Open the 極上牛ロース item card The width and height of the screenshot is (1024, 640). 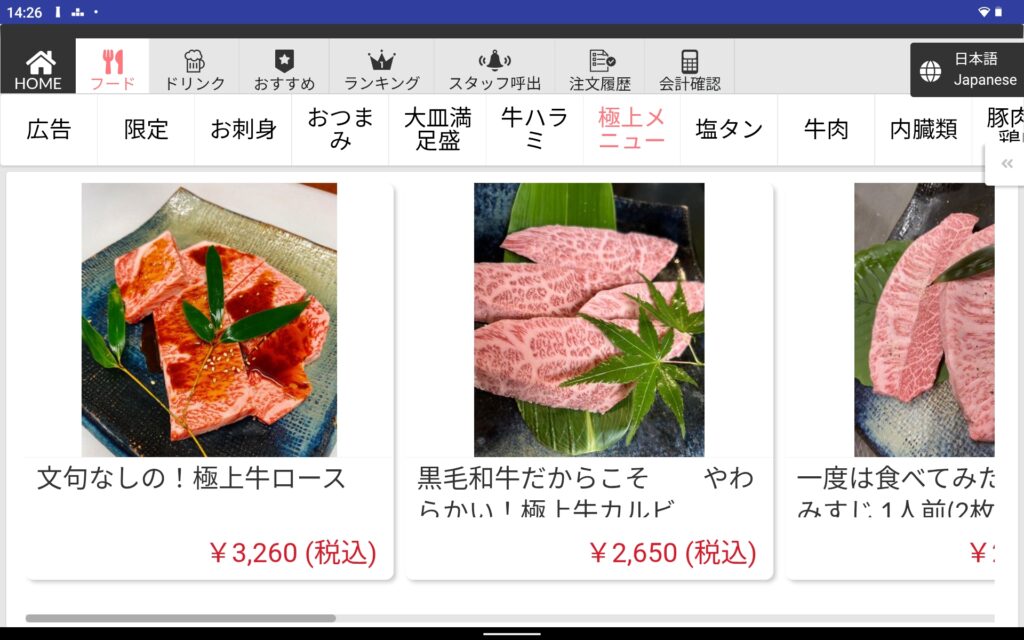209,380
